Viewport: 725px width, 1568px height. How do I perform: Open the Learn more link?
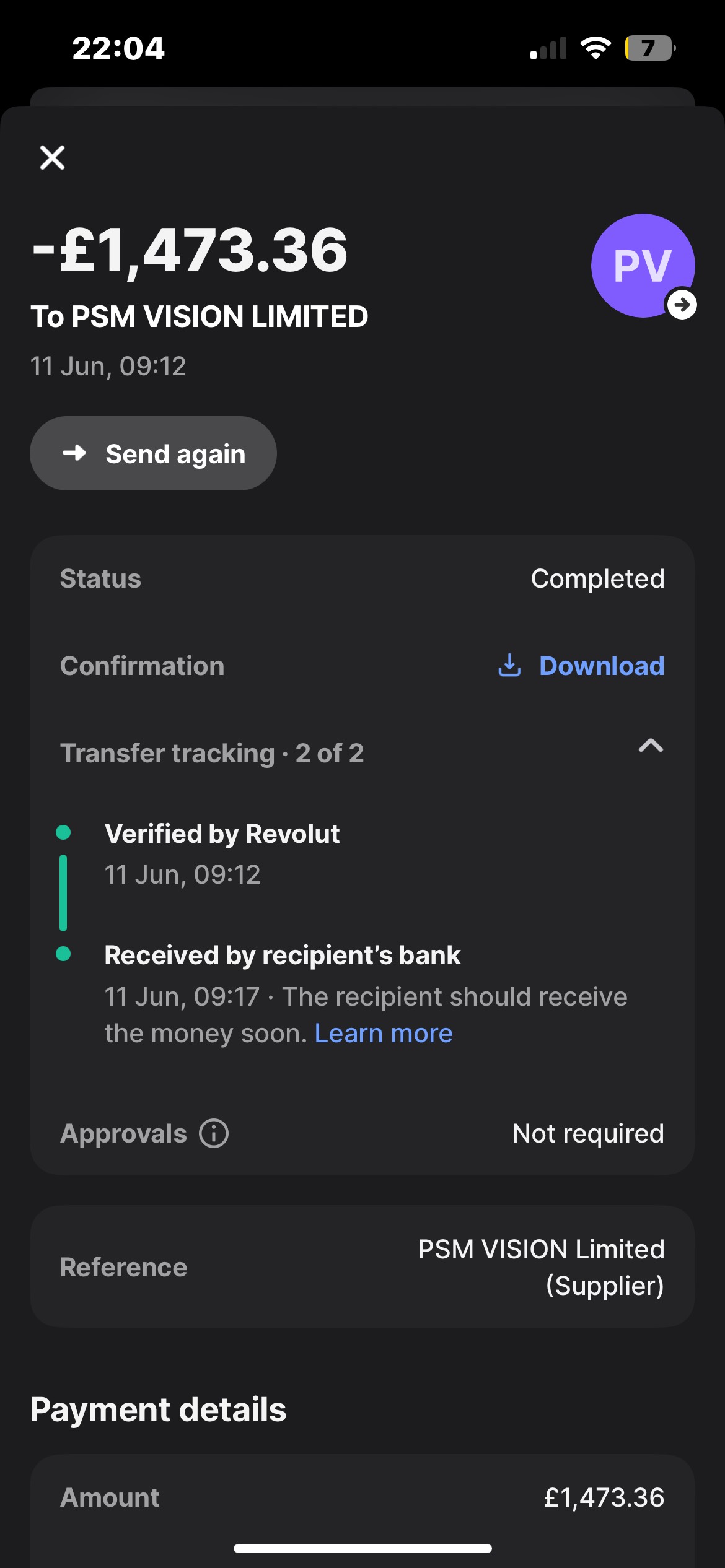point(384,1034)
